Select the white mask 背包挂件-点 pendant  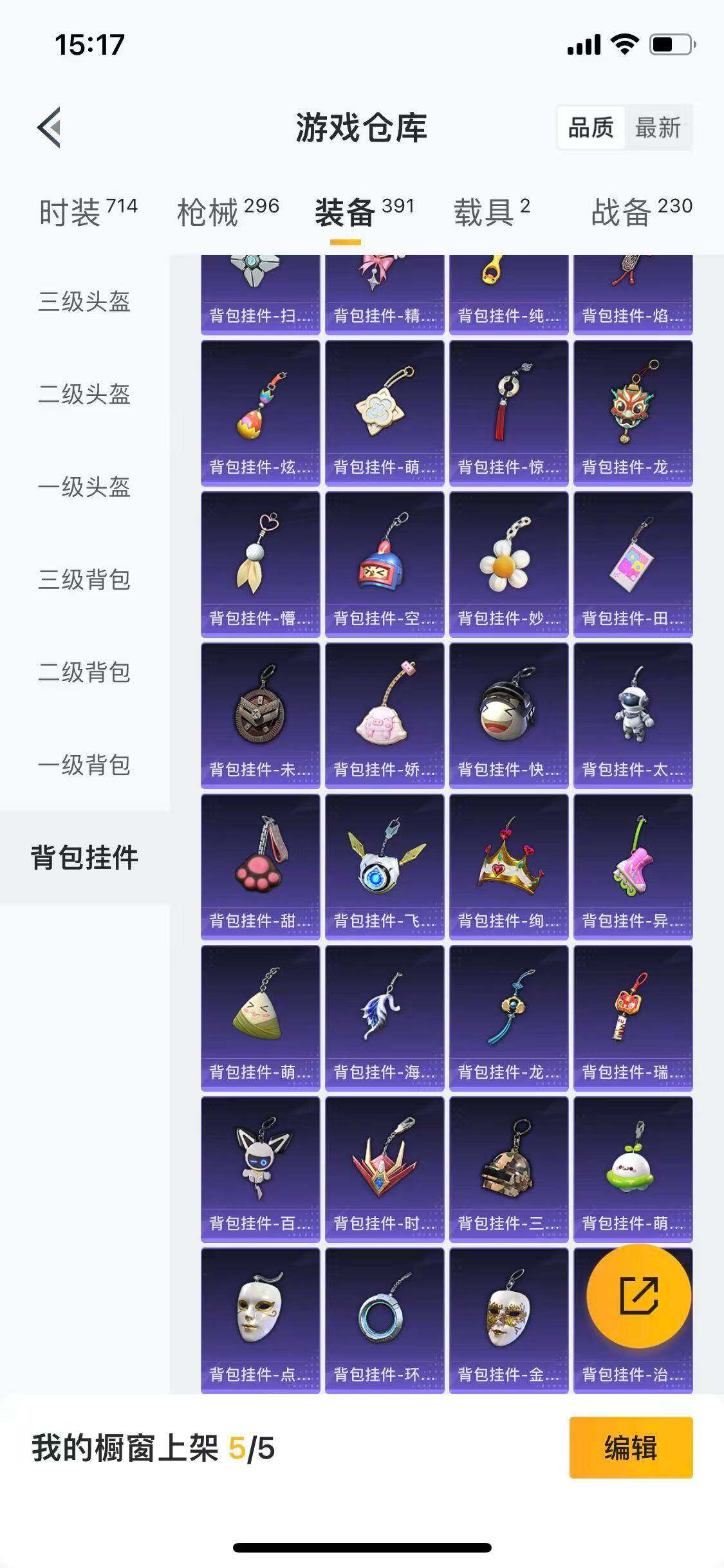(259, 1307)
